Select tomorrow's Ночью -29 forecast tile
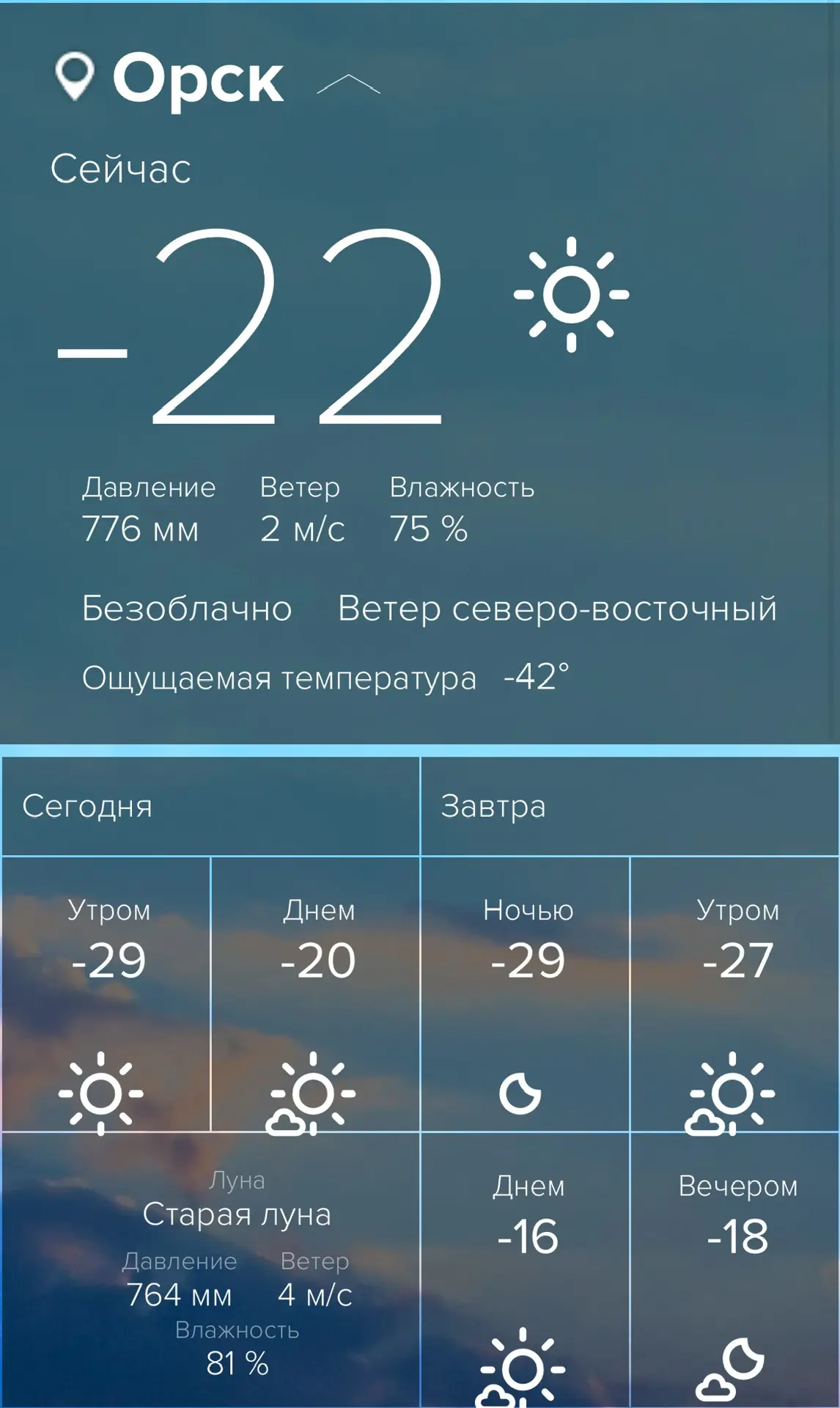Image resolution: width=840 pixels, height=1408 pixels. point(526,994)
